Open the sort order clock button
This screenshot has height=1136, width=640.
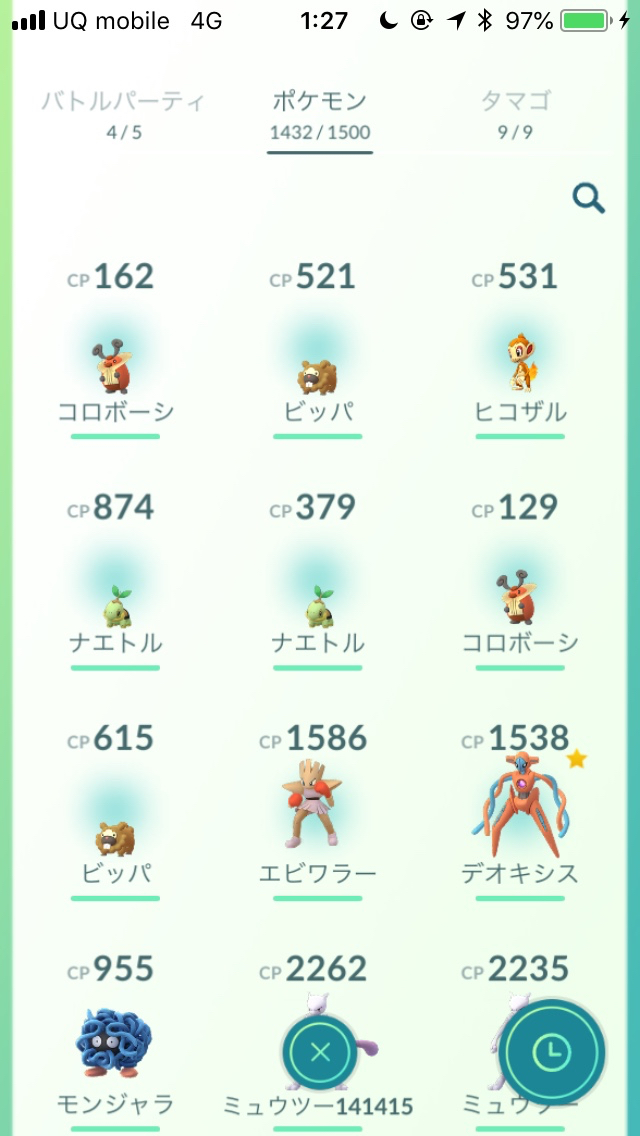tap(552, 1050)
